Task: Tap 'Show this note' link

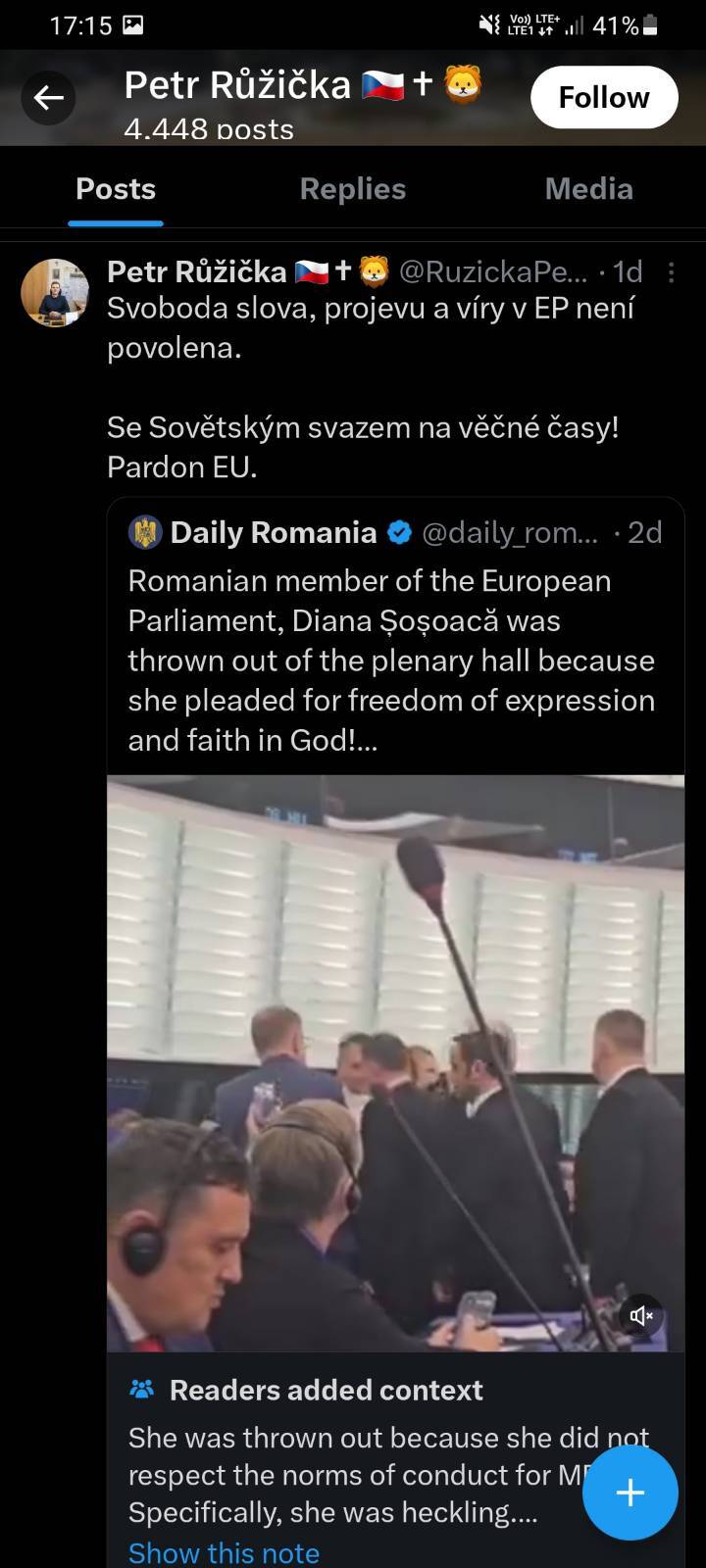Action: tap(224, 1552)
